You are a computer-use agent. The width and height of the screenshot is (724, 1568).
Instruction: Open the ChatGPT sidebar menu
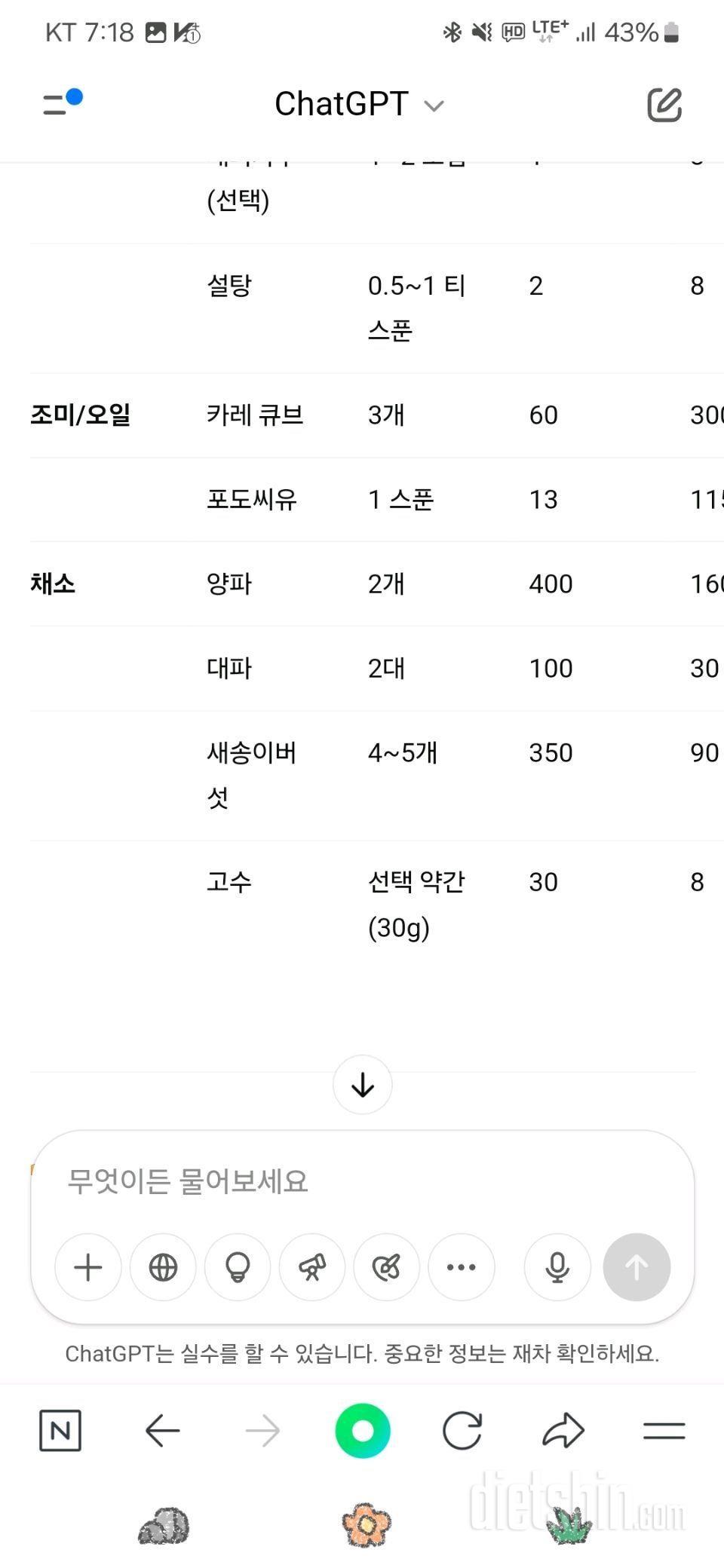pyautogui.click(x=62, y=103)
